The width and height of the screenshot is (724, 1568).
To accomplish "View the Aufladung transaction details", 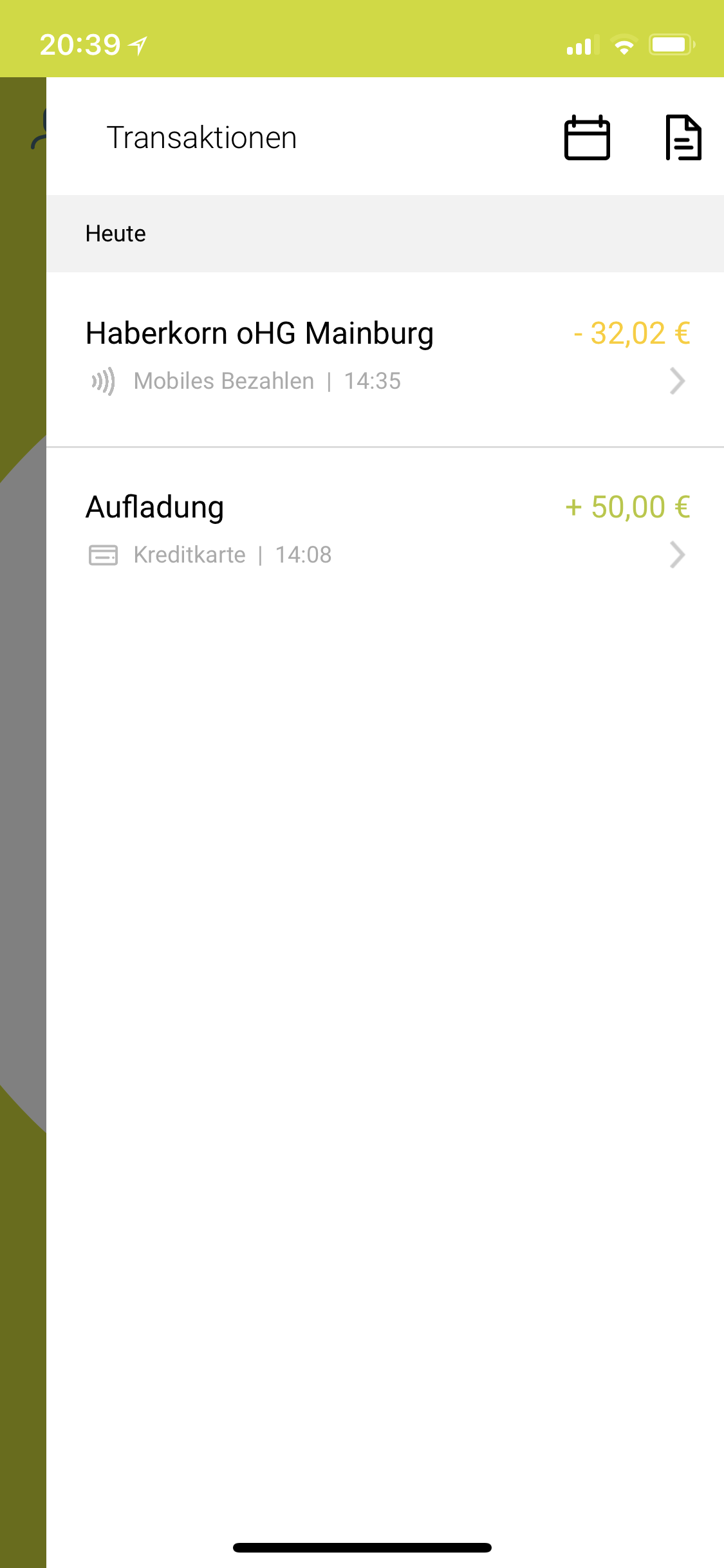I will pos(385,532).
